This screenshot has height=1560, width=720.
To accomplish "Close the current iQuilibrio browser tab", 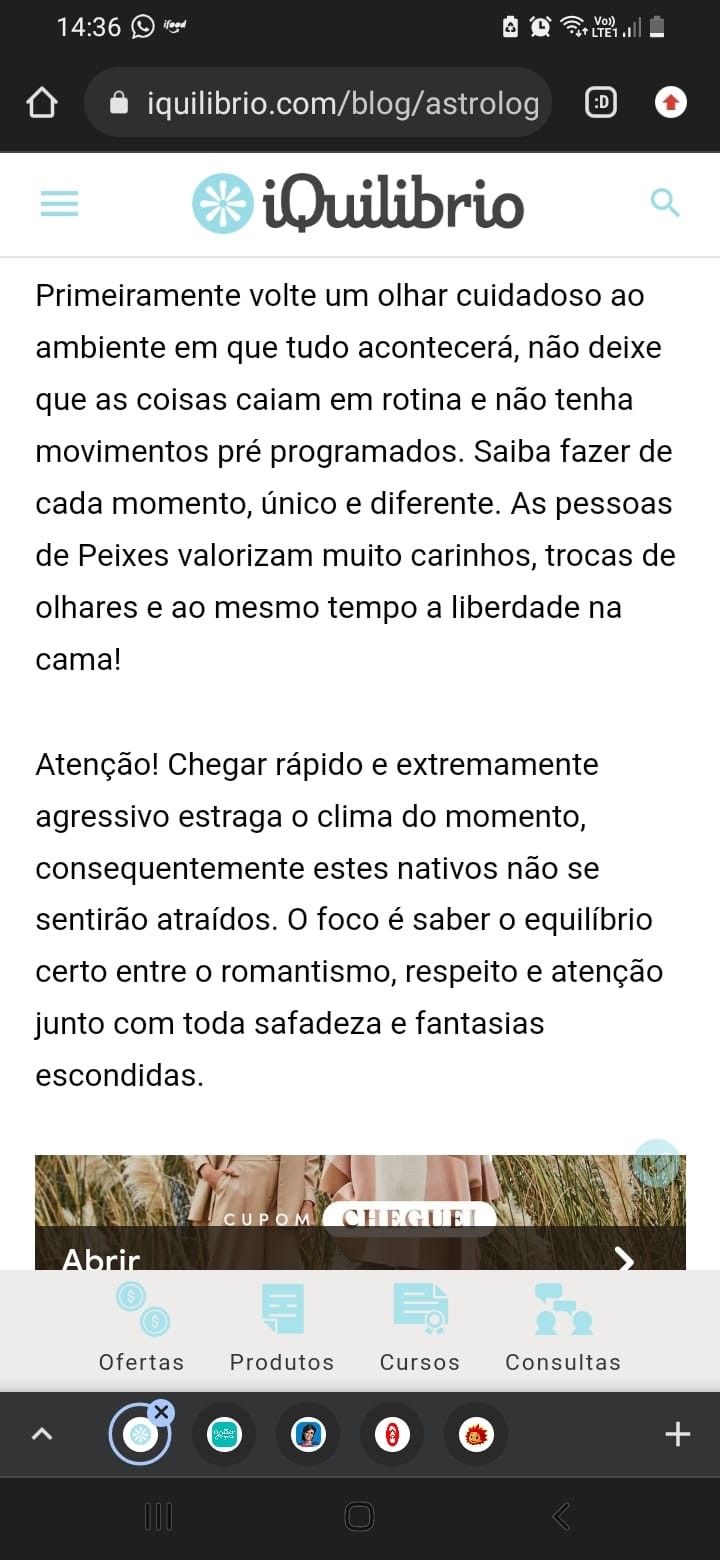I will tap(161, 1412).
